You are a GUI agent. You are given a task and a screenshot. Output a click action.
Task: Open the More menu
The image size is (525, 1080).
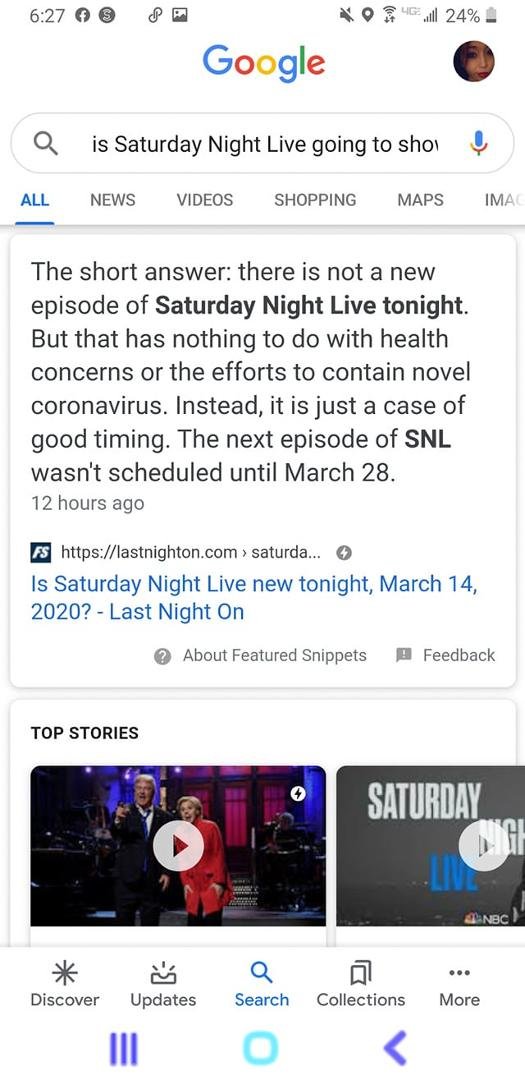point(460,985)
